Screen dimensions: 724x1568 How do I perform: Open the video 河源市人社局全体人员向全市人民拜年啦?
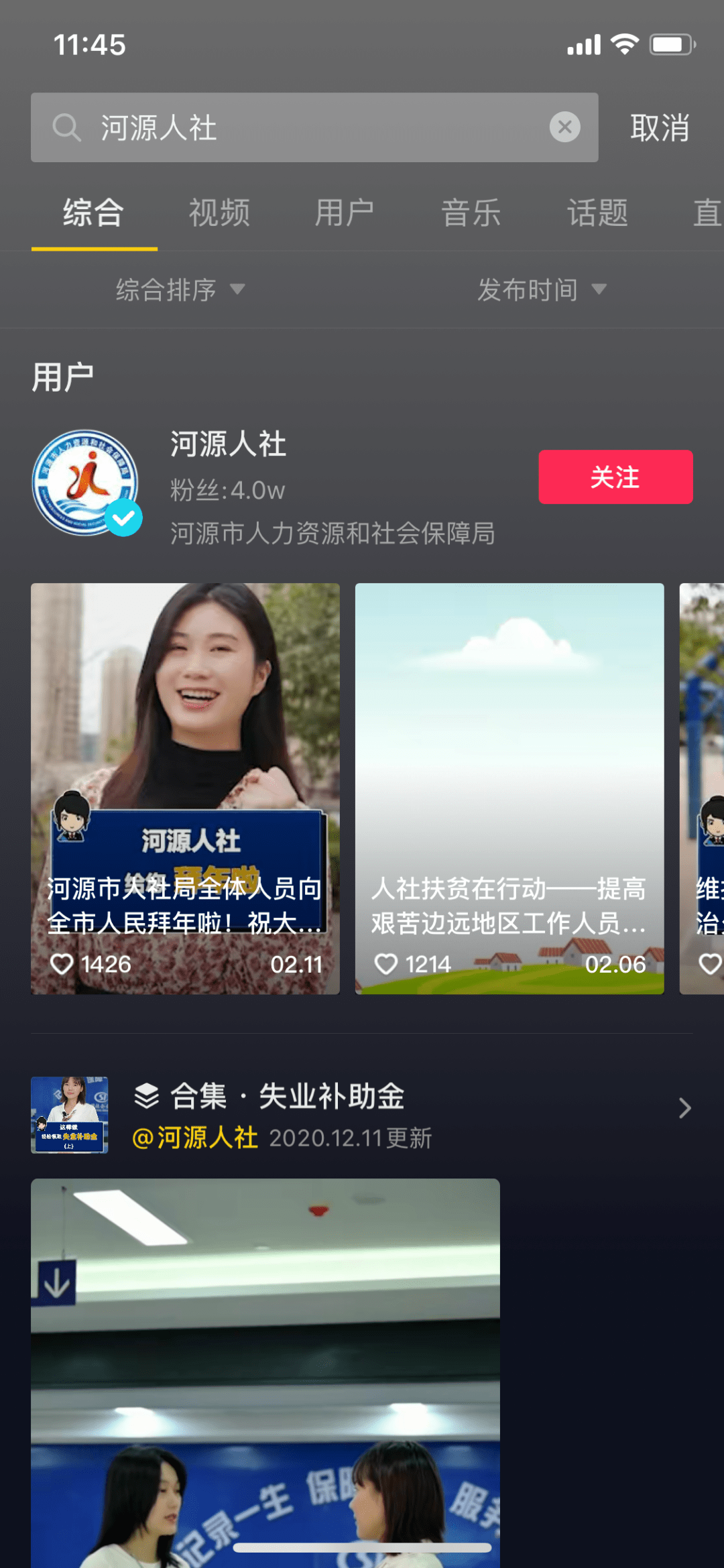(185, 788)
